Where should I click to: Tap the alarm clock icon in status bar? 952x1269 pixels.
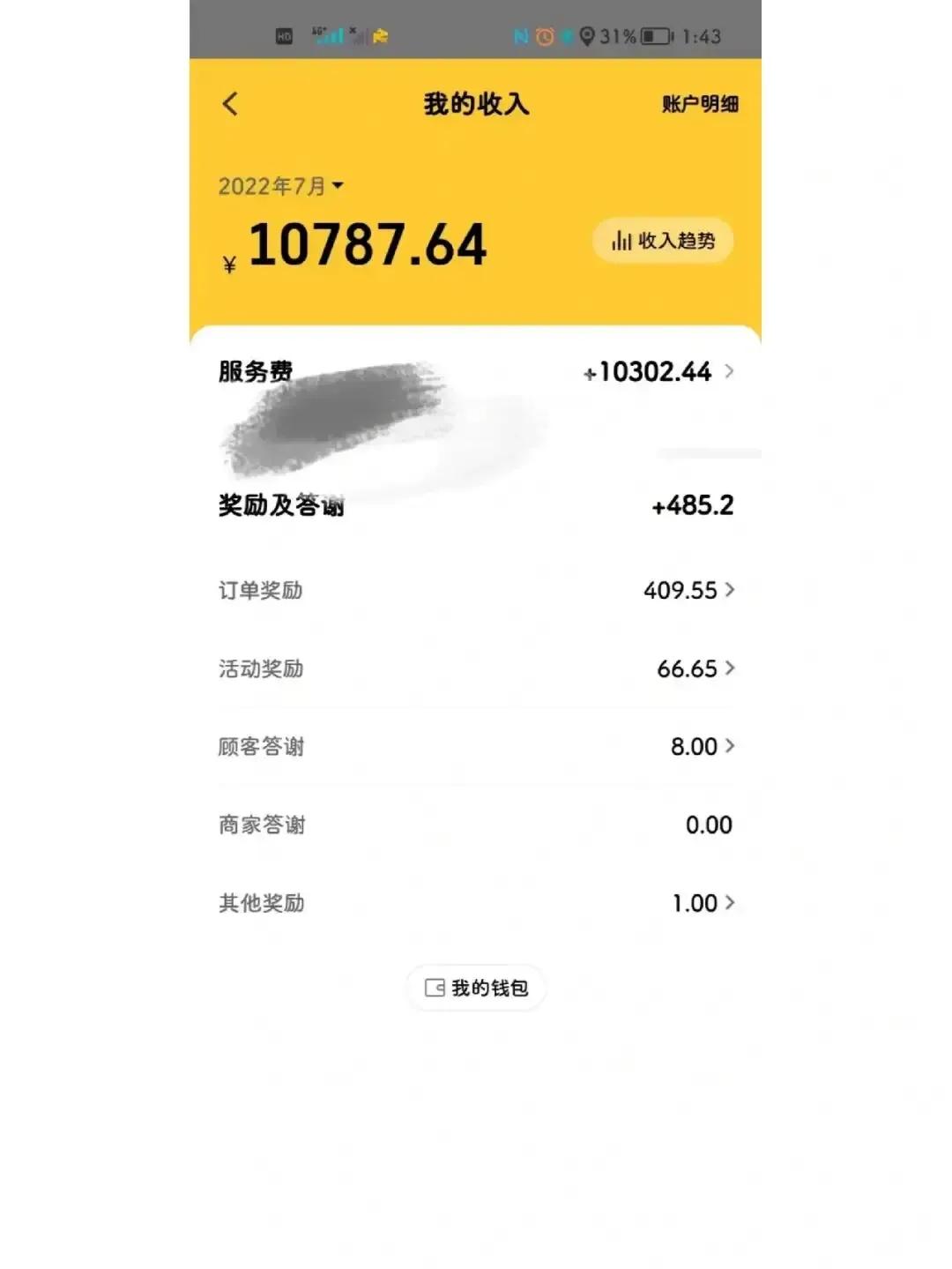pos(546,35)
